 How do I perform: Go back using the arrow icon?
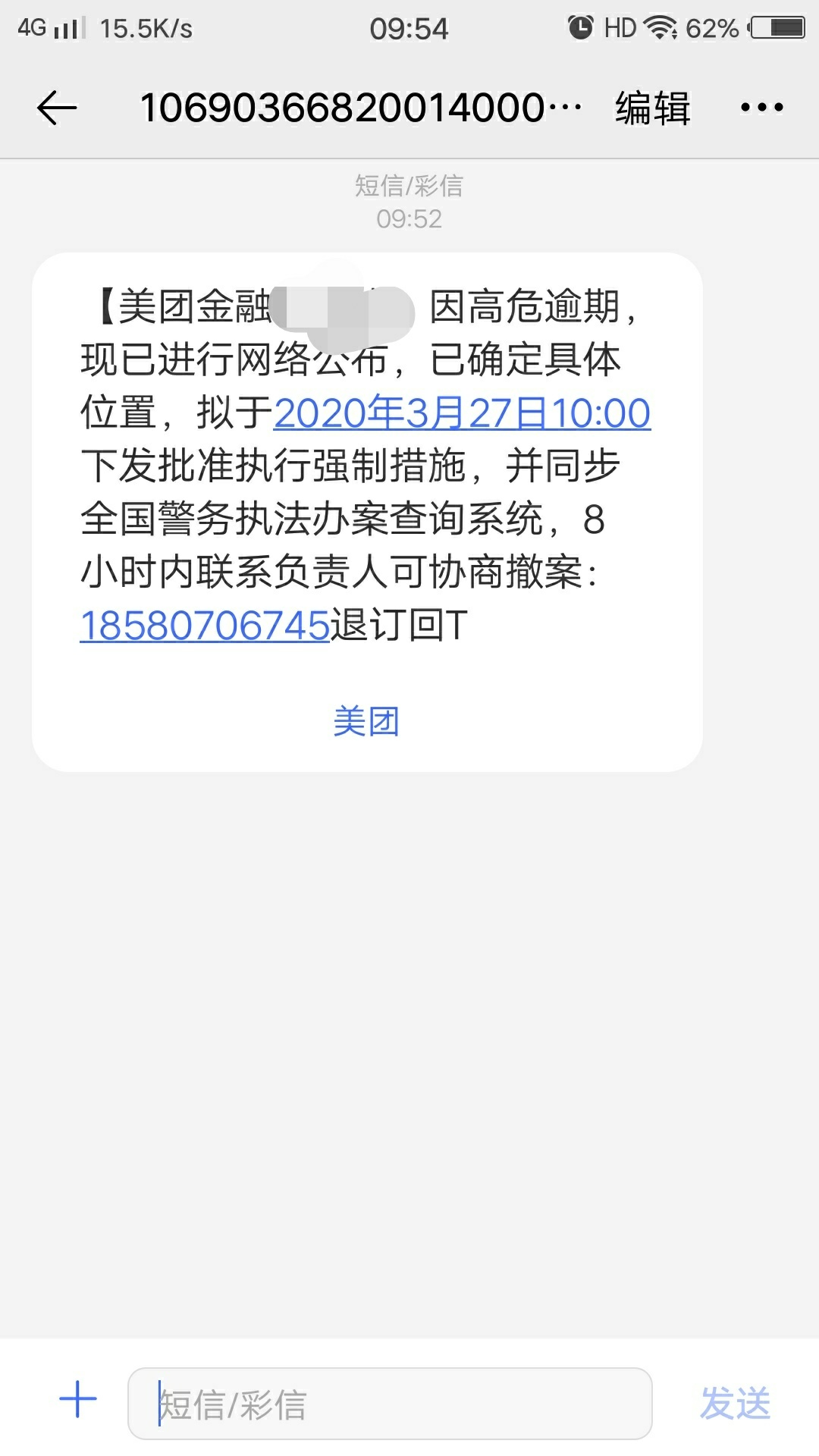tap(57, 107)
